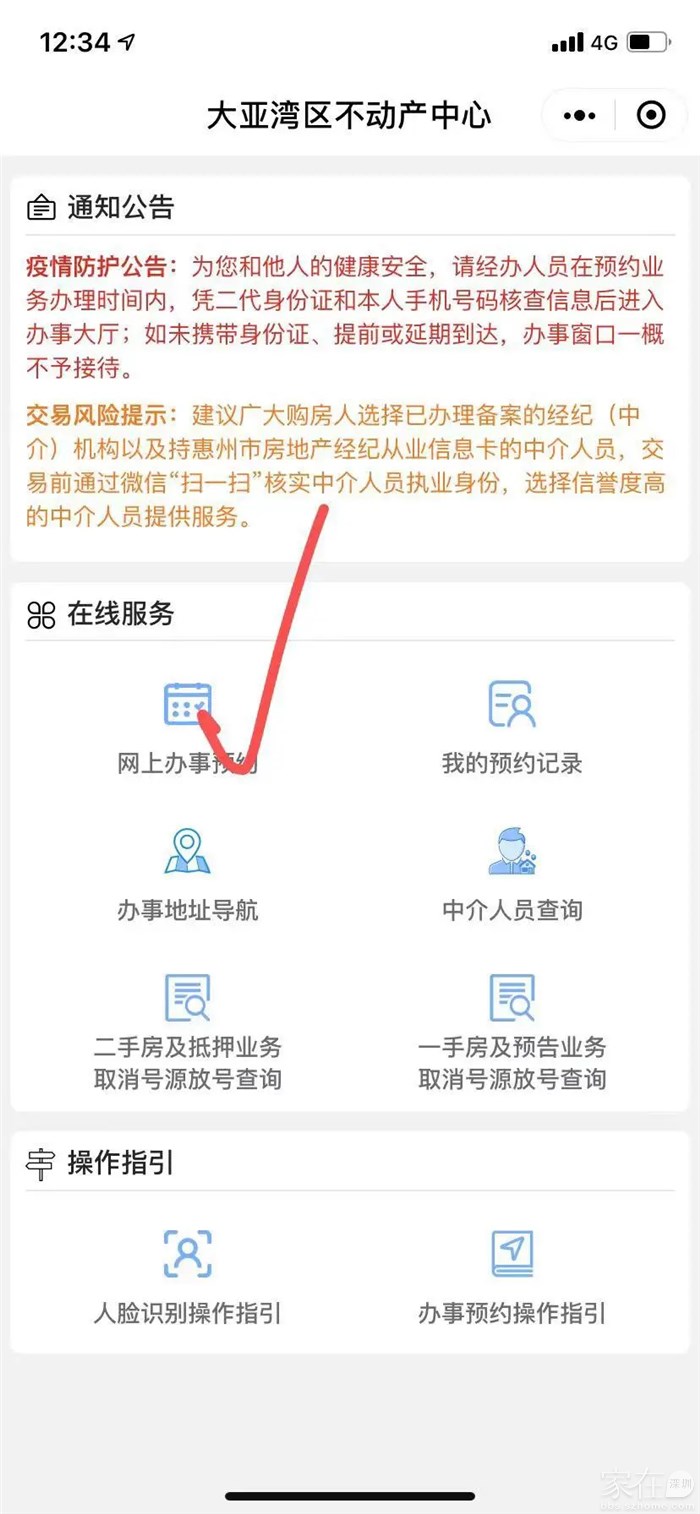Open 办事地址导航 address navigation
The width and height of the screenshot is (700, 1514).
(x=187, y=873)
